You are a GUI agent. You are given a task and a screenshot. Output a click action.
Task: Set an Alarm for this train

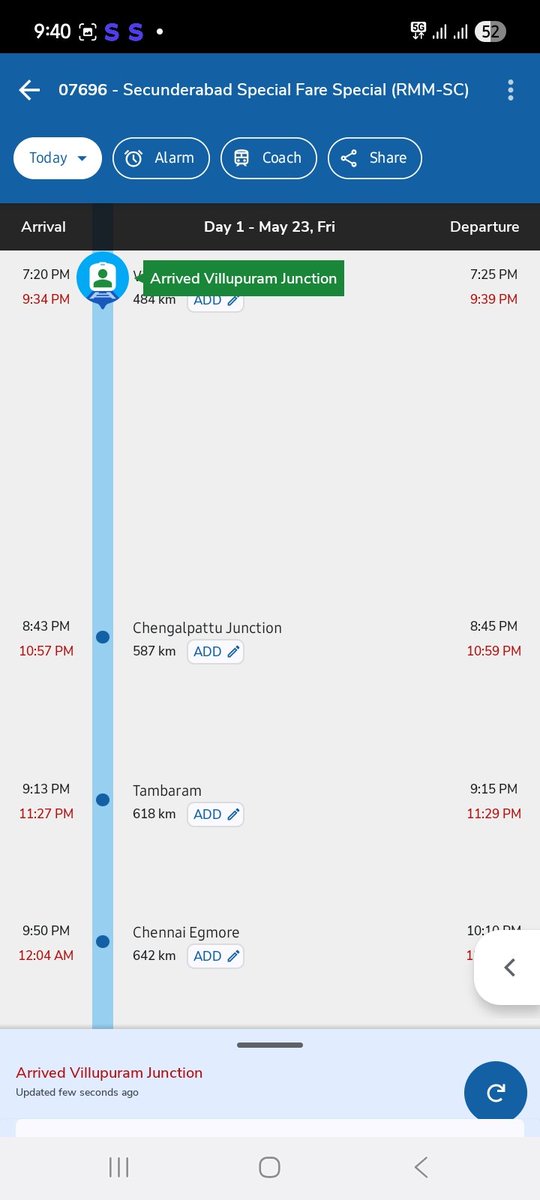coord(161,158)
